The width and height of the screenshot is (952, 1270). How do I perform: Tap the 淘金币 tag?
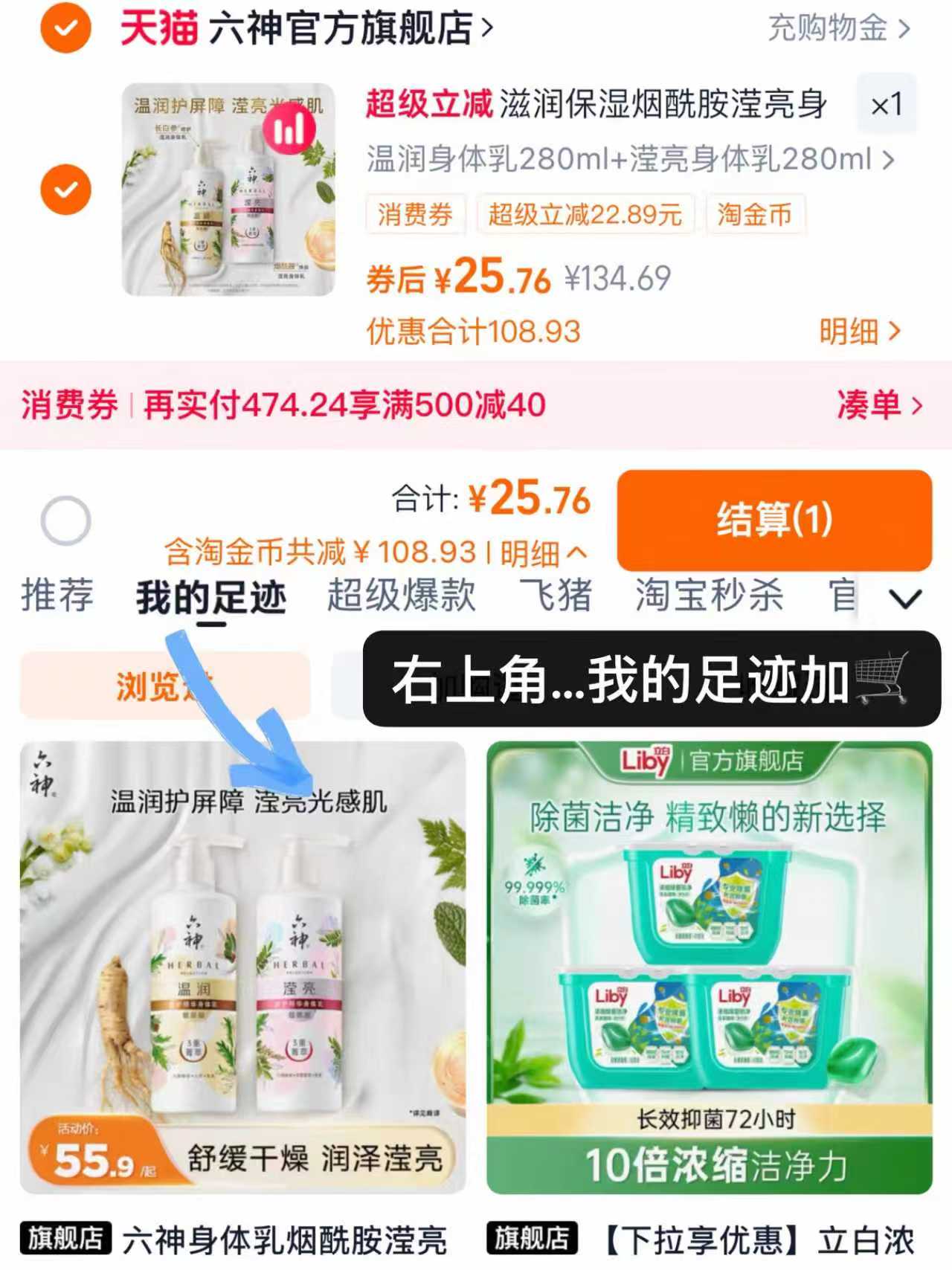[756, 215]
